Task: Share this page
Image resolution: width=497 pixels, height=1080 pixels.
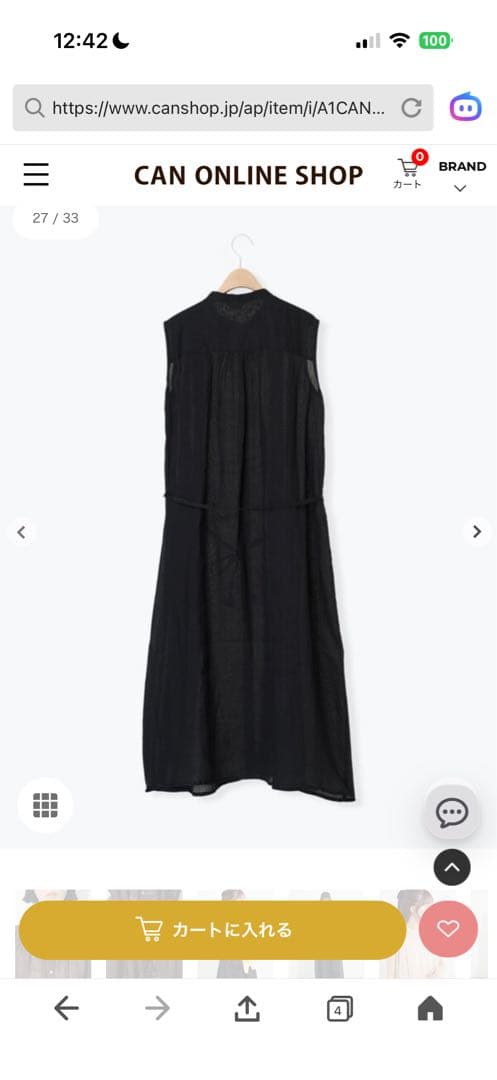Action: click(247, 1008)
